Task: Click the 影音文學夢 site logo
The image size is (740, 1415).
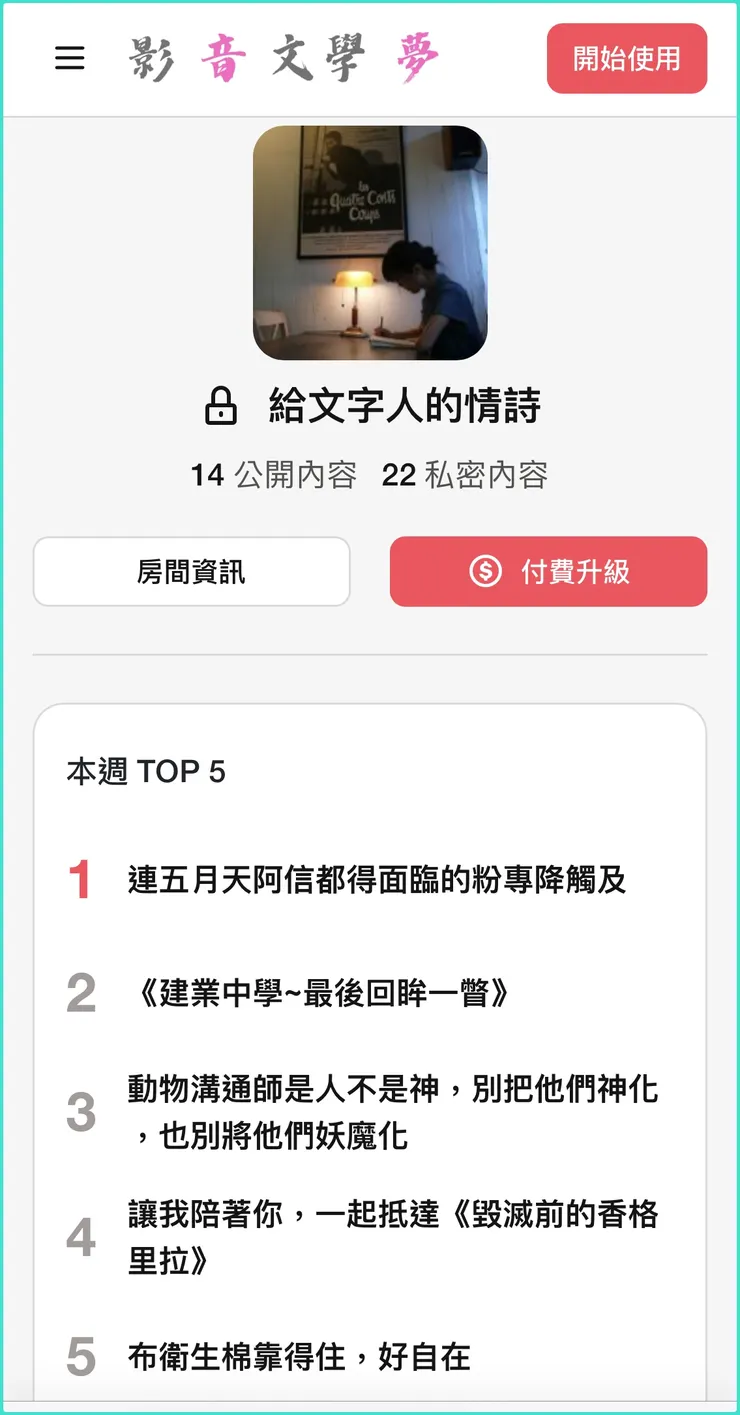Action: click(x=283, y=58)
